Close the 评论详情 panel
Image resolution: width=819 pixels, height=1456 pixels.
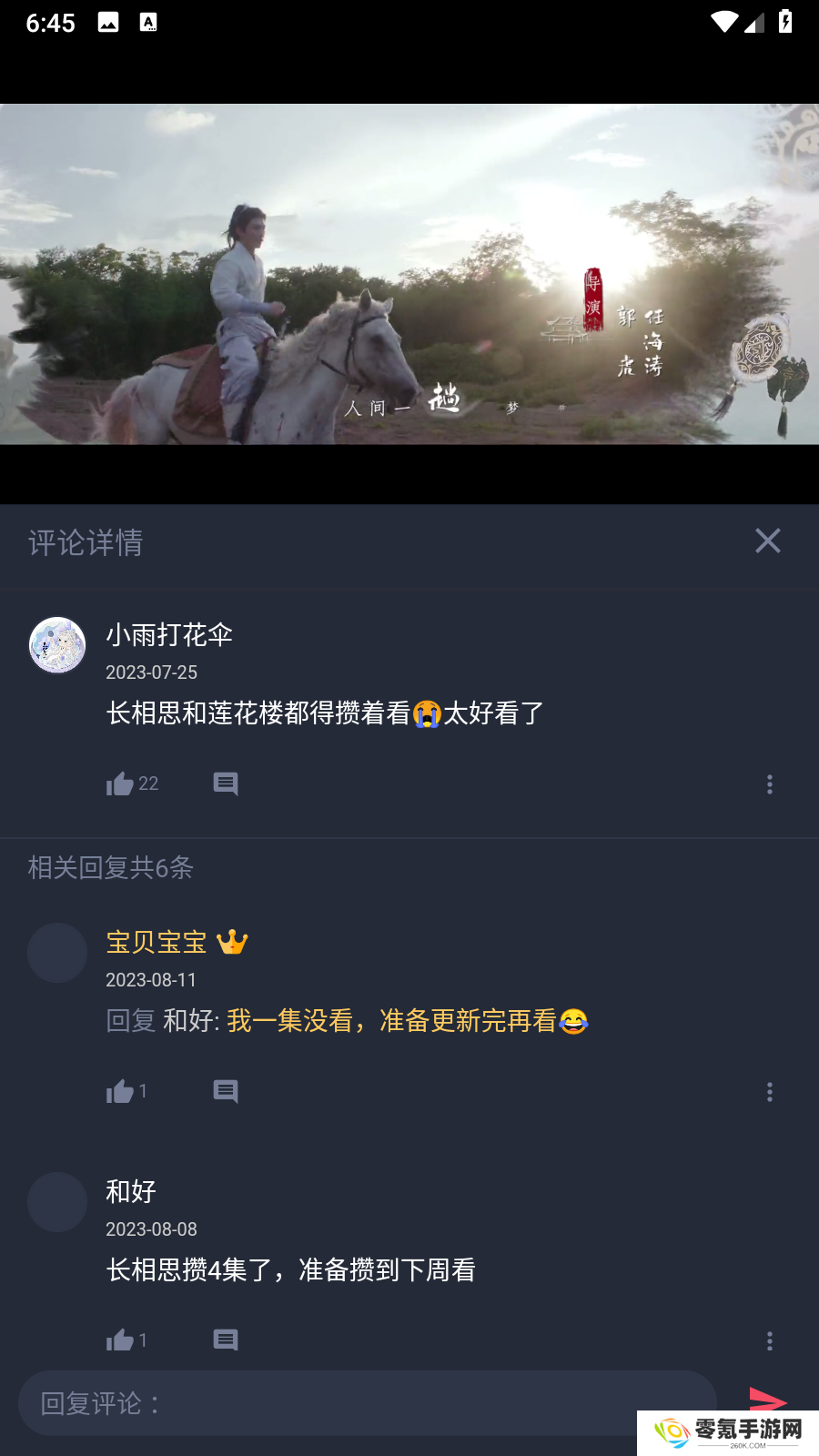click(x=767, y=541)
